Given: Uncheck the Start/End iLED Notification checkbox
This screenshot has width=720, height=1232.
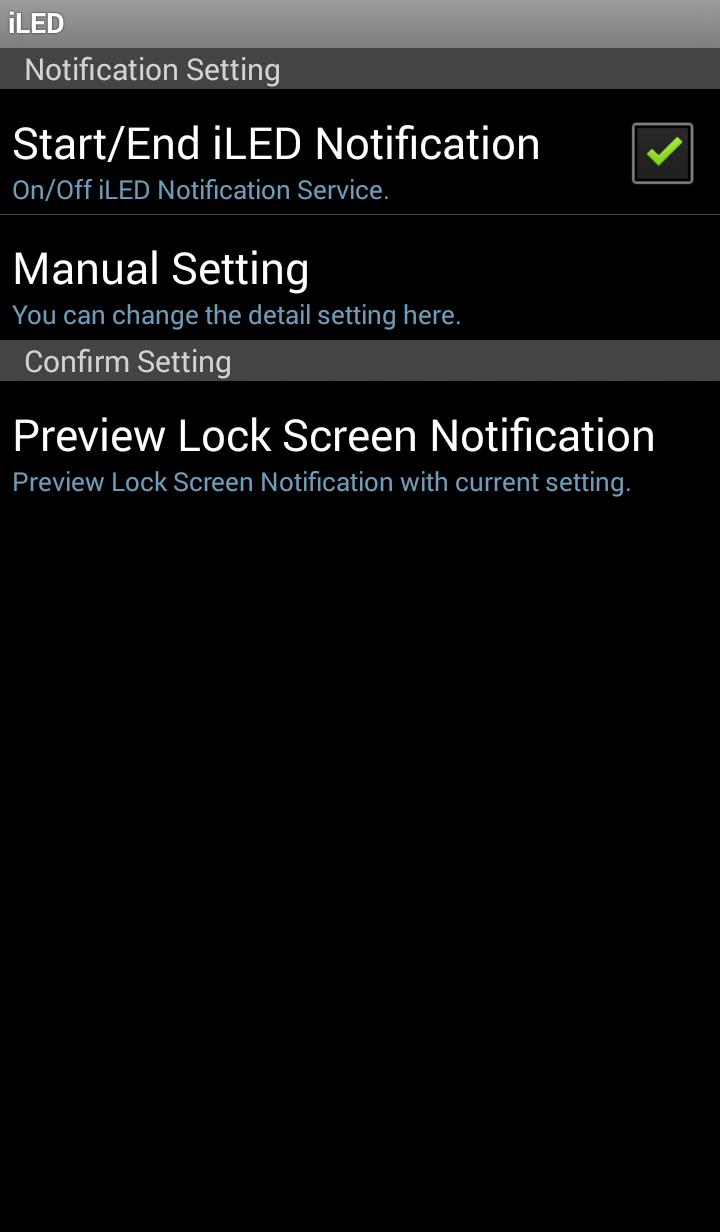Looking at the screenshot, I should click(x=662, y=153).
